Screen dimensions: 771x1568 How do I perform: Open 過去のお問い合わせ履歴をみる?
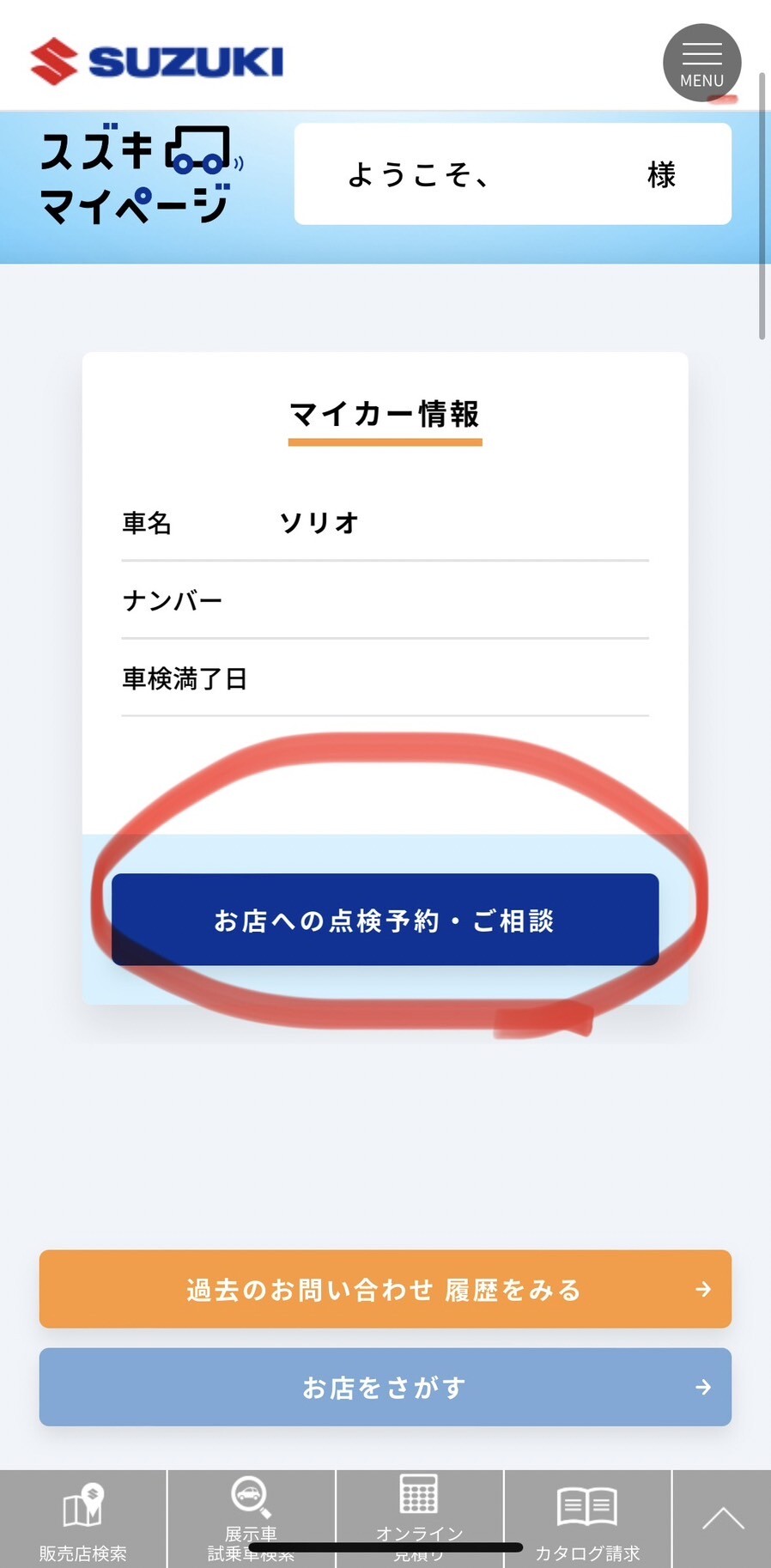point(385,1289)
